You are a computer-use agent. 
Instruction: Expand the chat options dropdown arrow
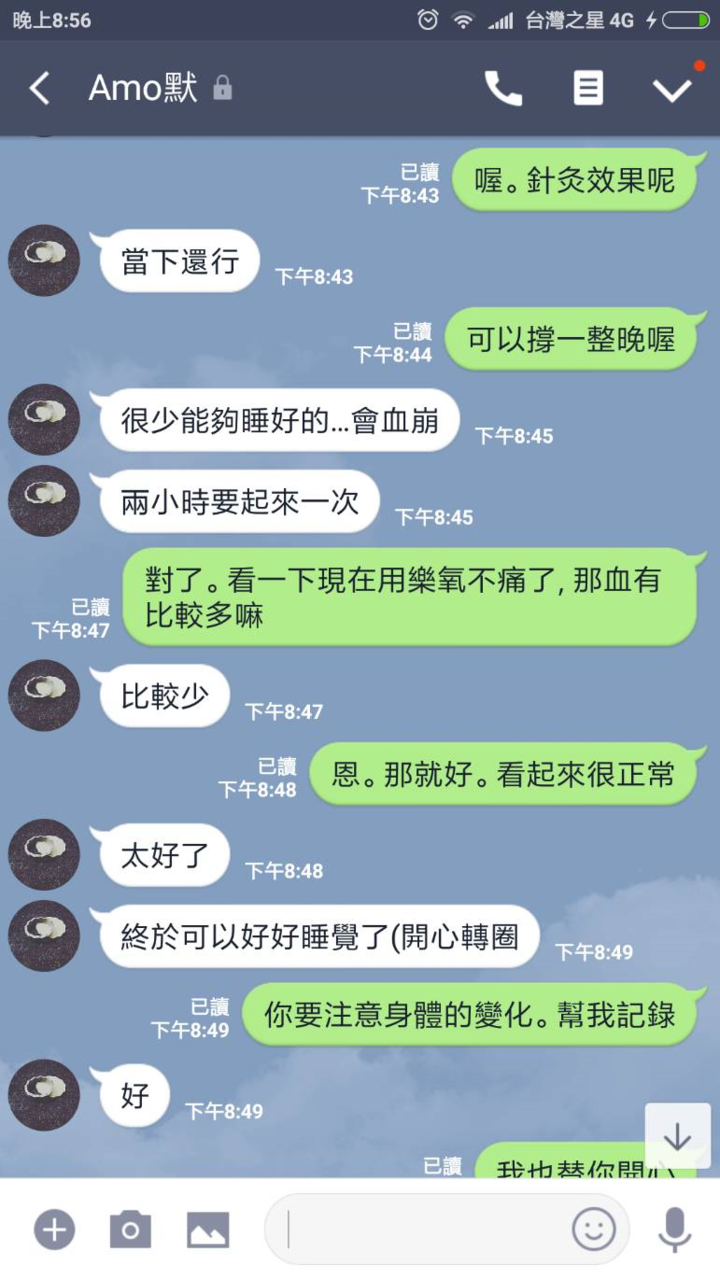[672, 89]
